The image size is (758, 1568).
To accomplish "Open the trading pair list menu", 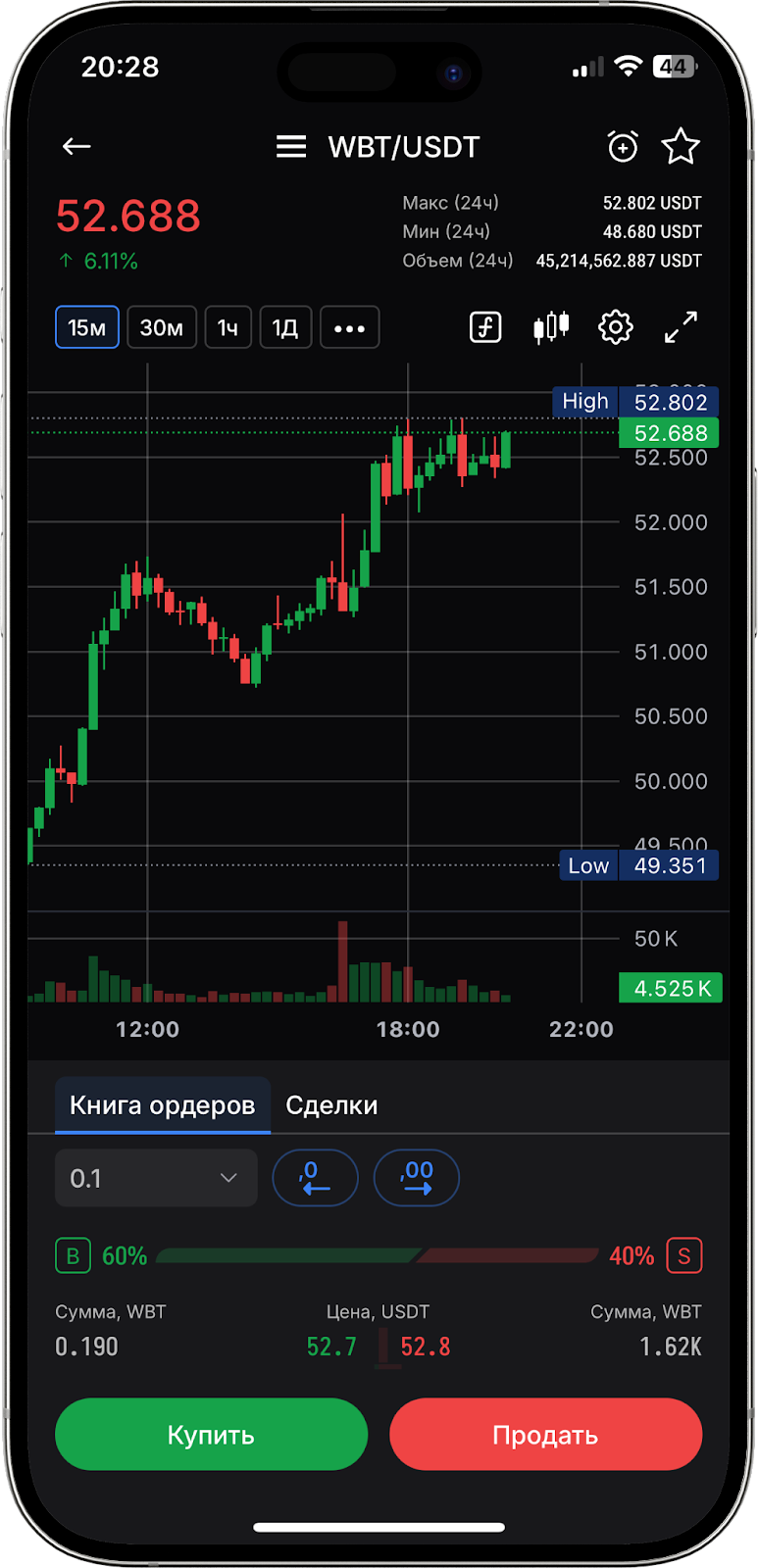I will 291,147.
